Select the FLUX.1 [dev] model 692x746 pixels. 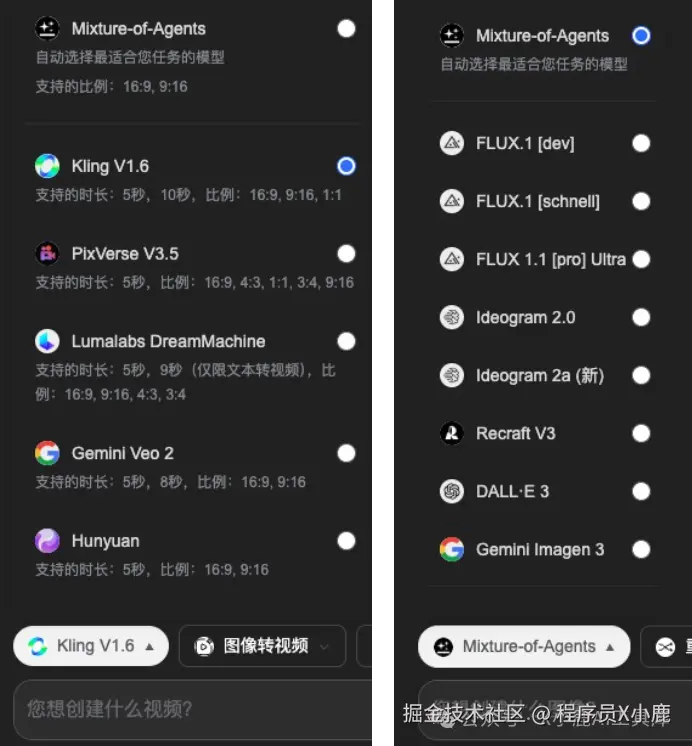641,143
